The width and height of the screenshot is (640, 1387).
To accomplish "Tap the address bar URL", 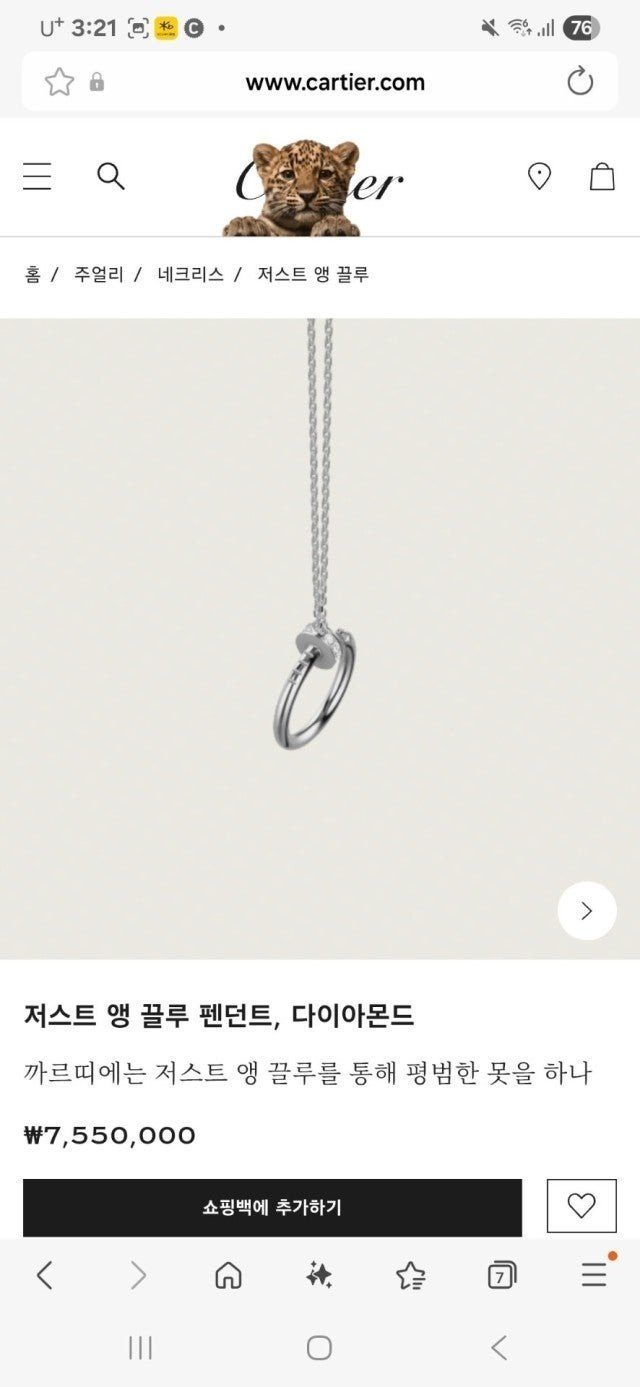I will coord(335,82).
